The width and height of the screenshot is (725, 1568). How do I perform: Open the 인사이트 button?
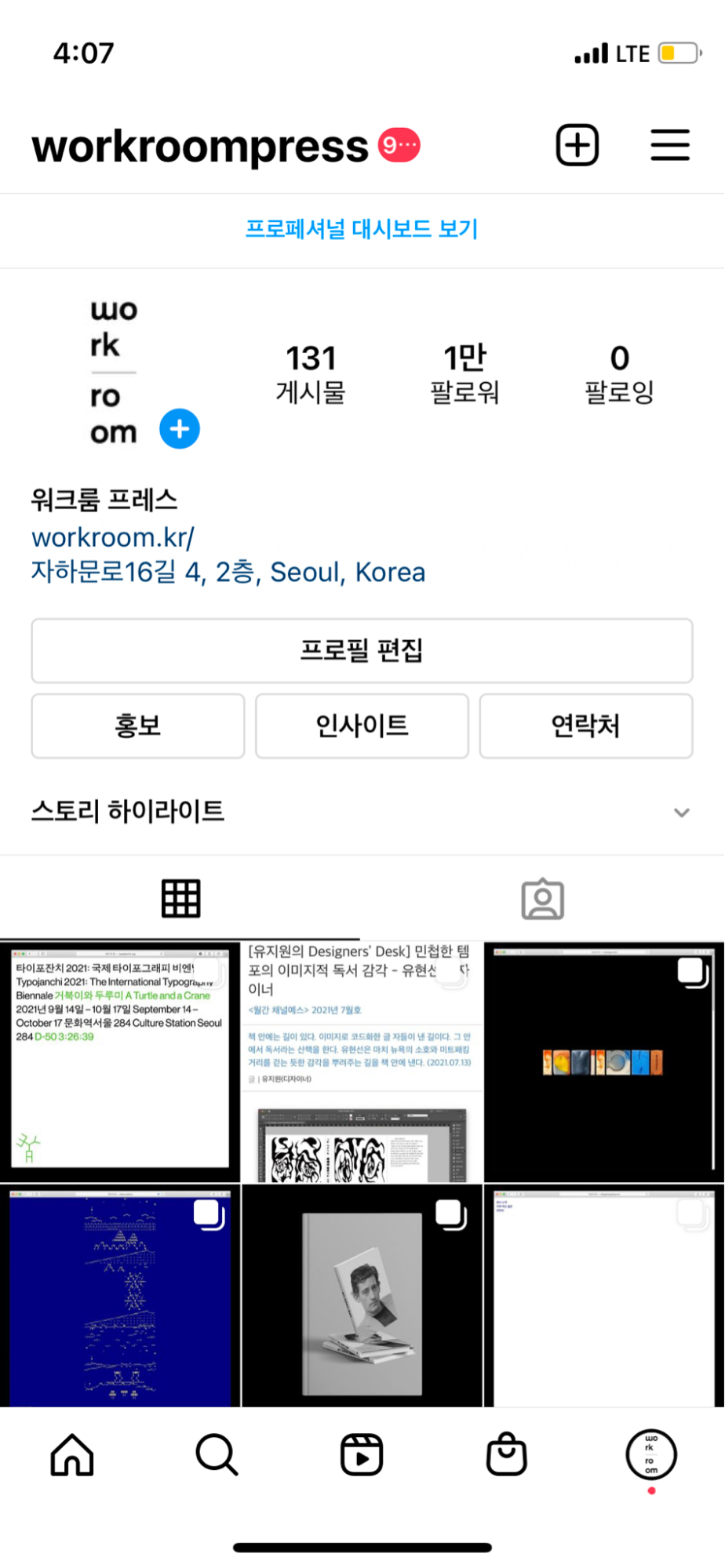(x=362, y=726)
